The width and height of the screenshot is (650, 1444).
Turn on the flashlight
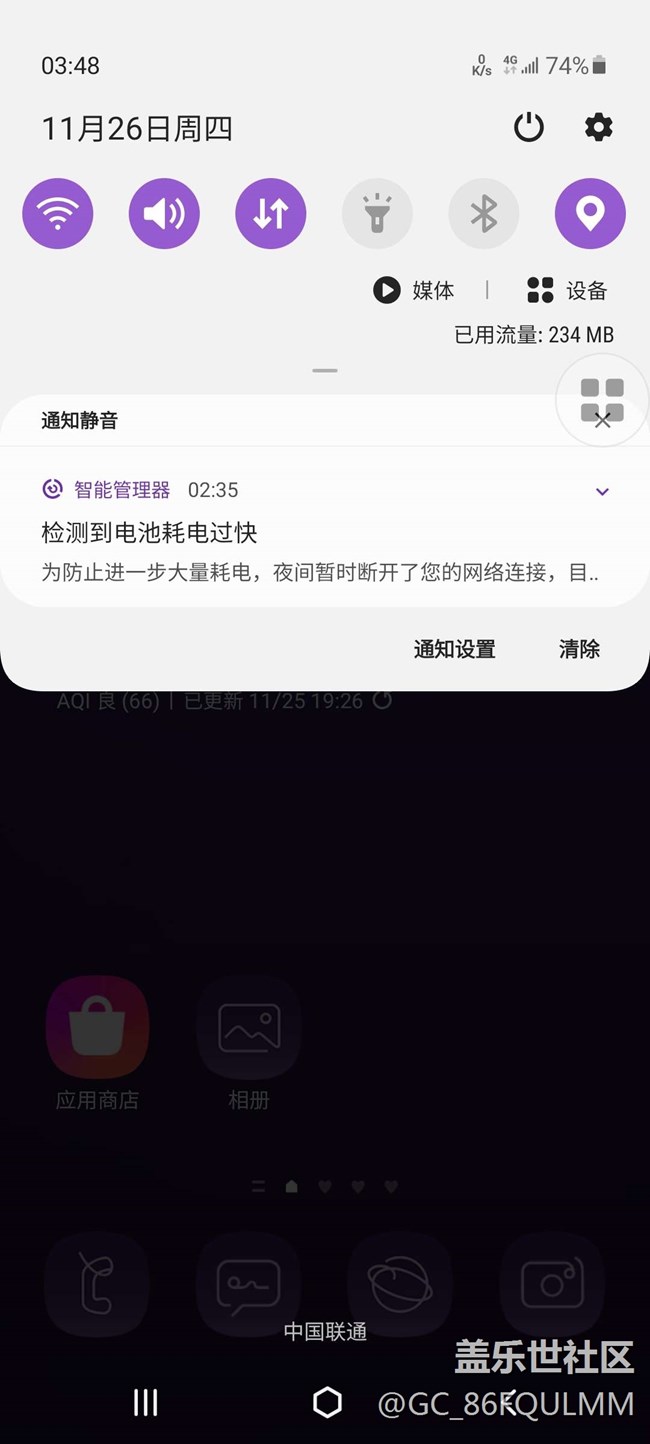coord(377,213)
